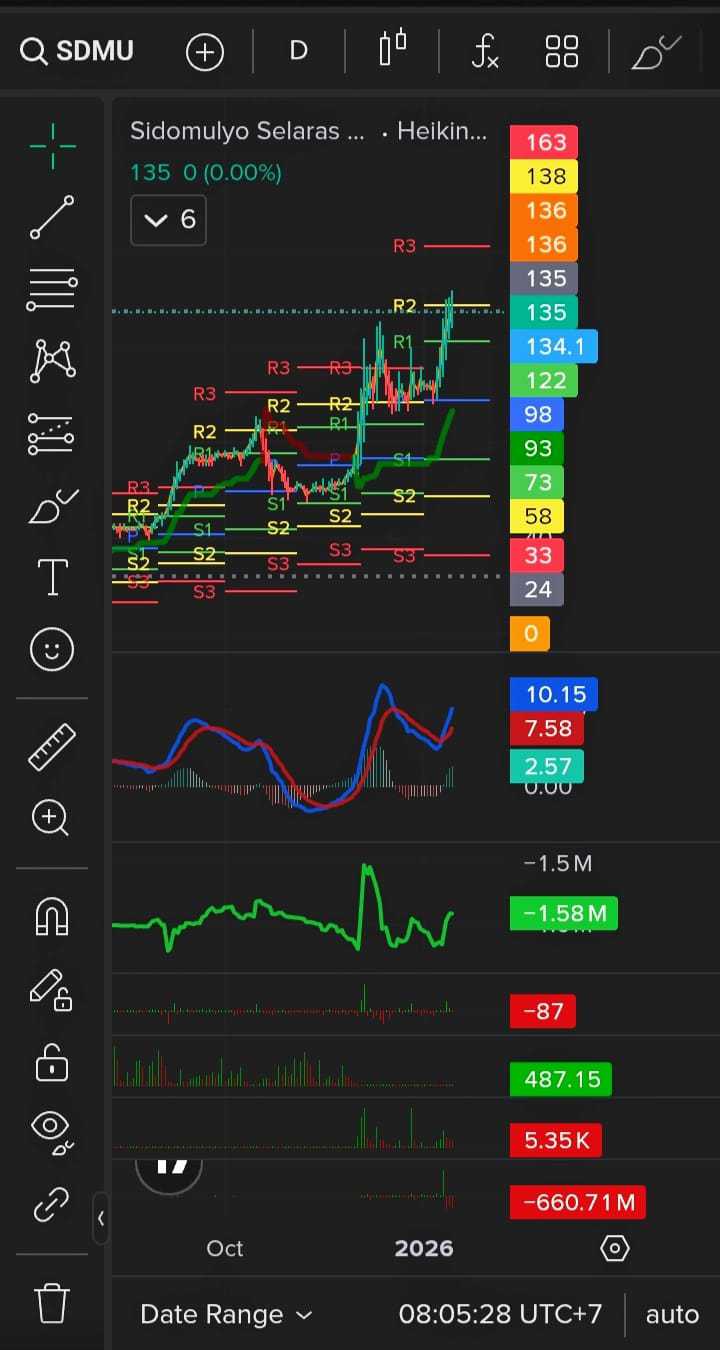Lock all drawing tools
720x1350 pixels.
point(52,1063)
